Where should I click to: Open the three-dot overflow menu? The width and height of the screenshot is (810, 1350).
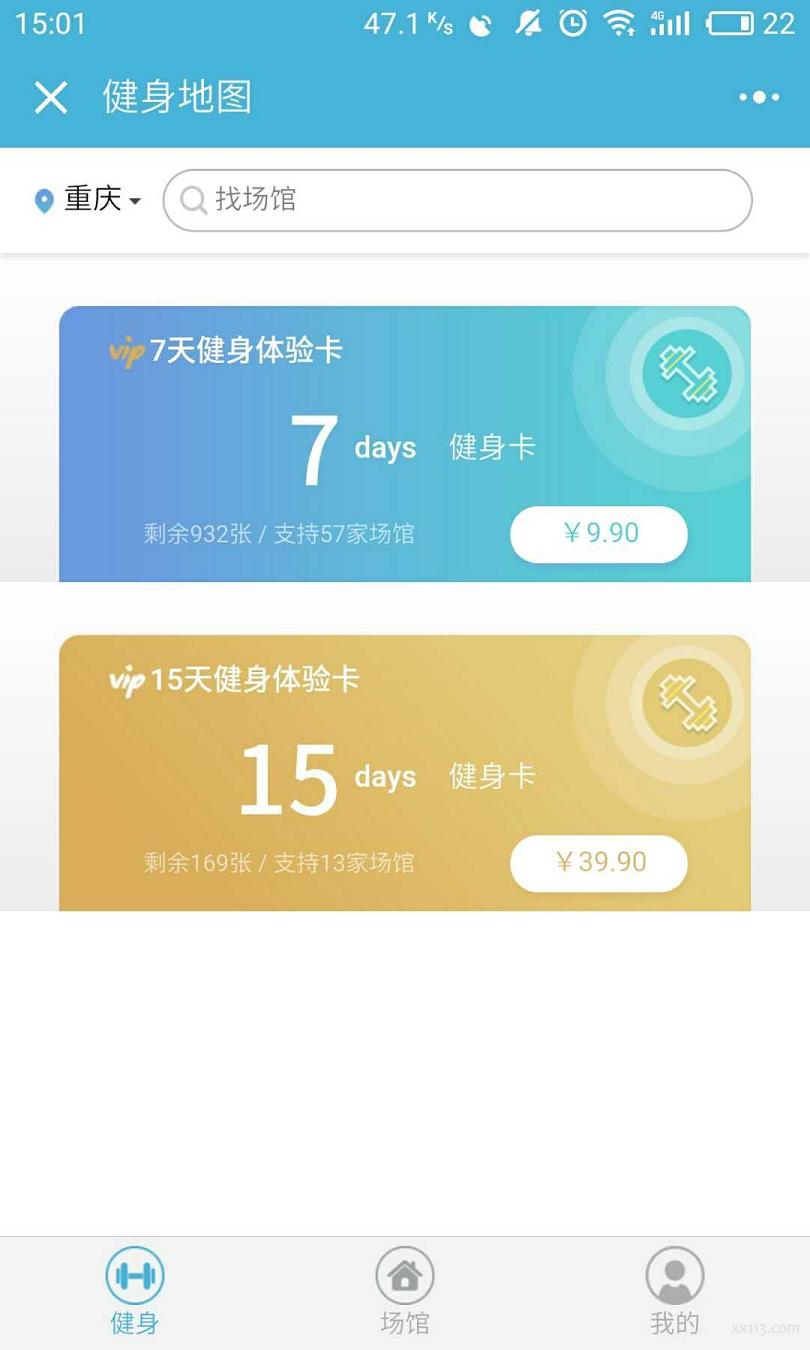(759, 97)
